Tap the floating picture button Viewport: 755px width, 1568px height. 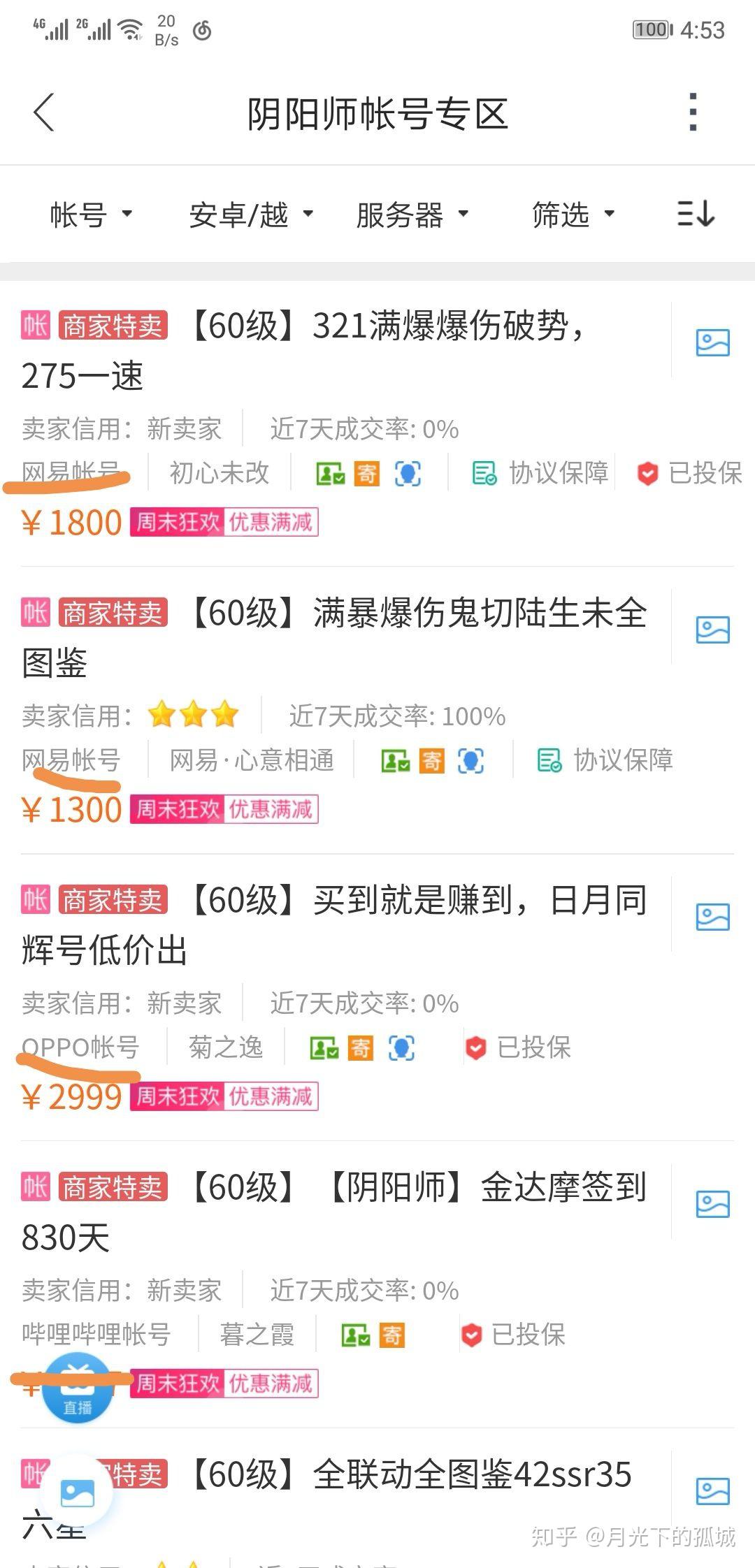(x=77, y=1494)
